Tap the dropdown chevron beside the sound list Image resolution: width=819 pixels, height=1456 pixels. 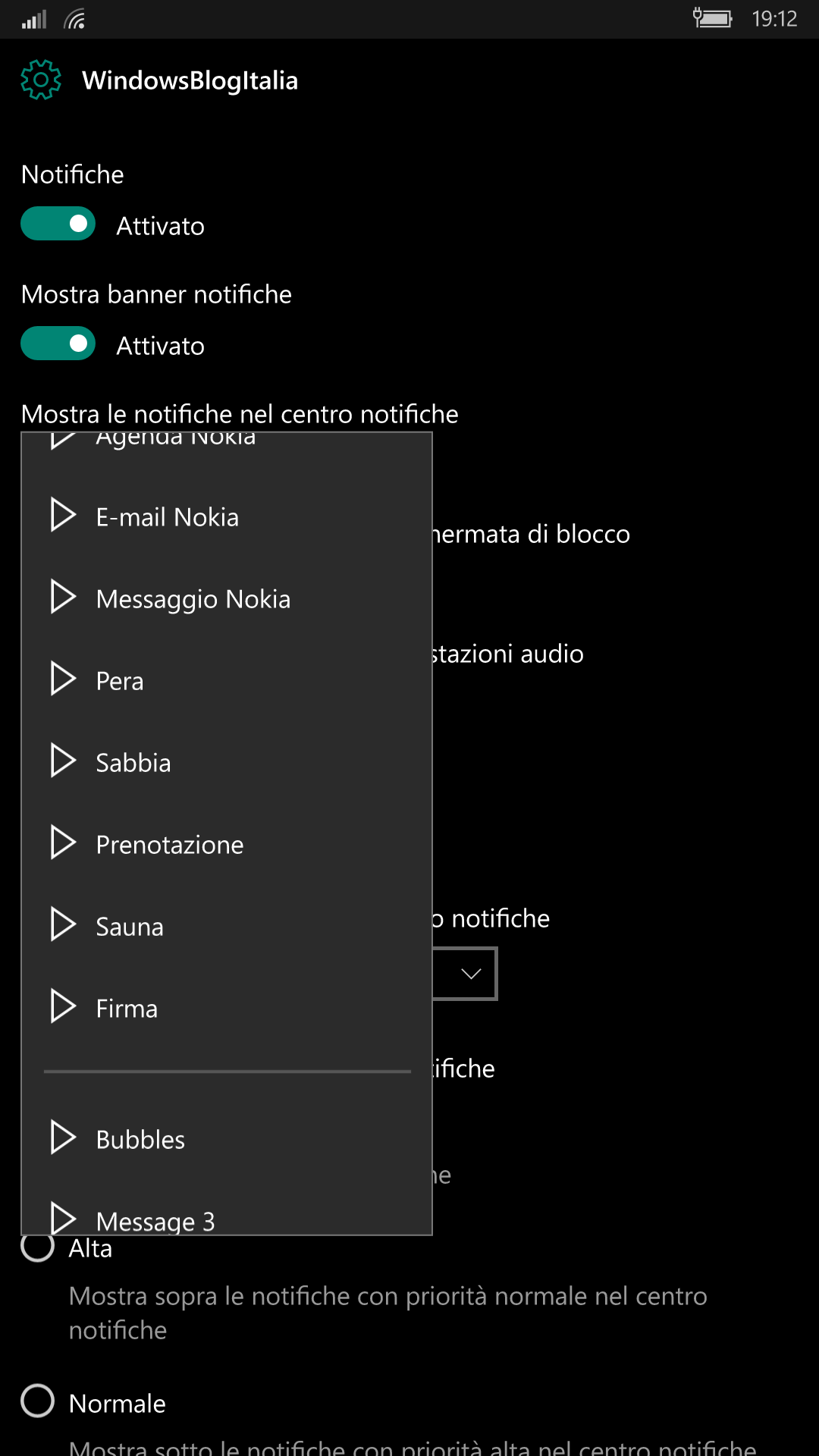coord(471,974)
